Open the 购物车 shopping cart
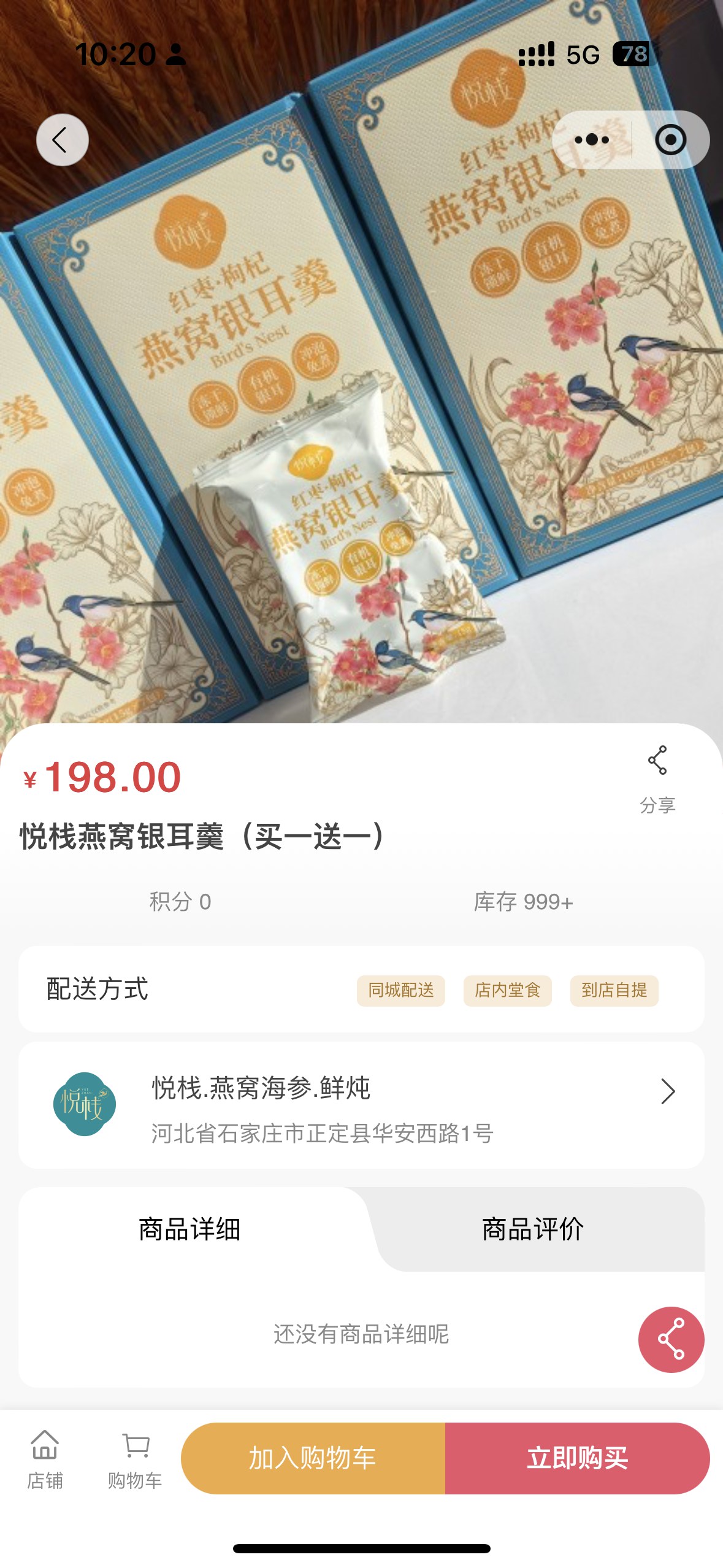Viewport: 723px width, 1568px height. click(x=135, y=1459)
